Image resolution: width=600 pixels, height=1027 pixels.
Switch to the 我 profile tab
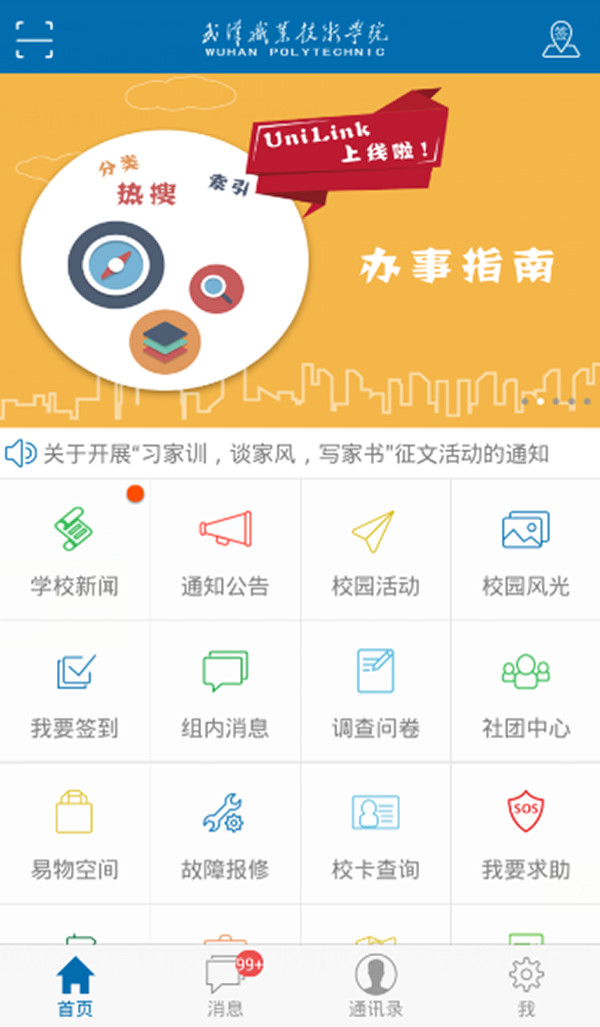(x=525, y=986)
